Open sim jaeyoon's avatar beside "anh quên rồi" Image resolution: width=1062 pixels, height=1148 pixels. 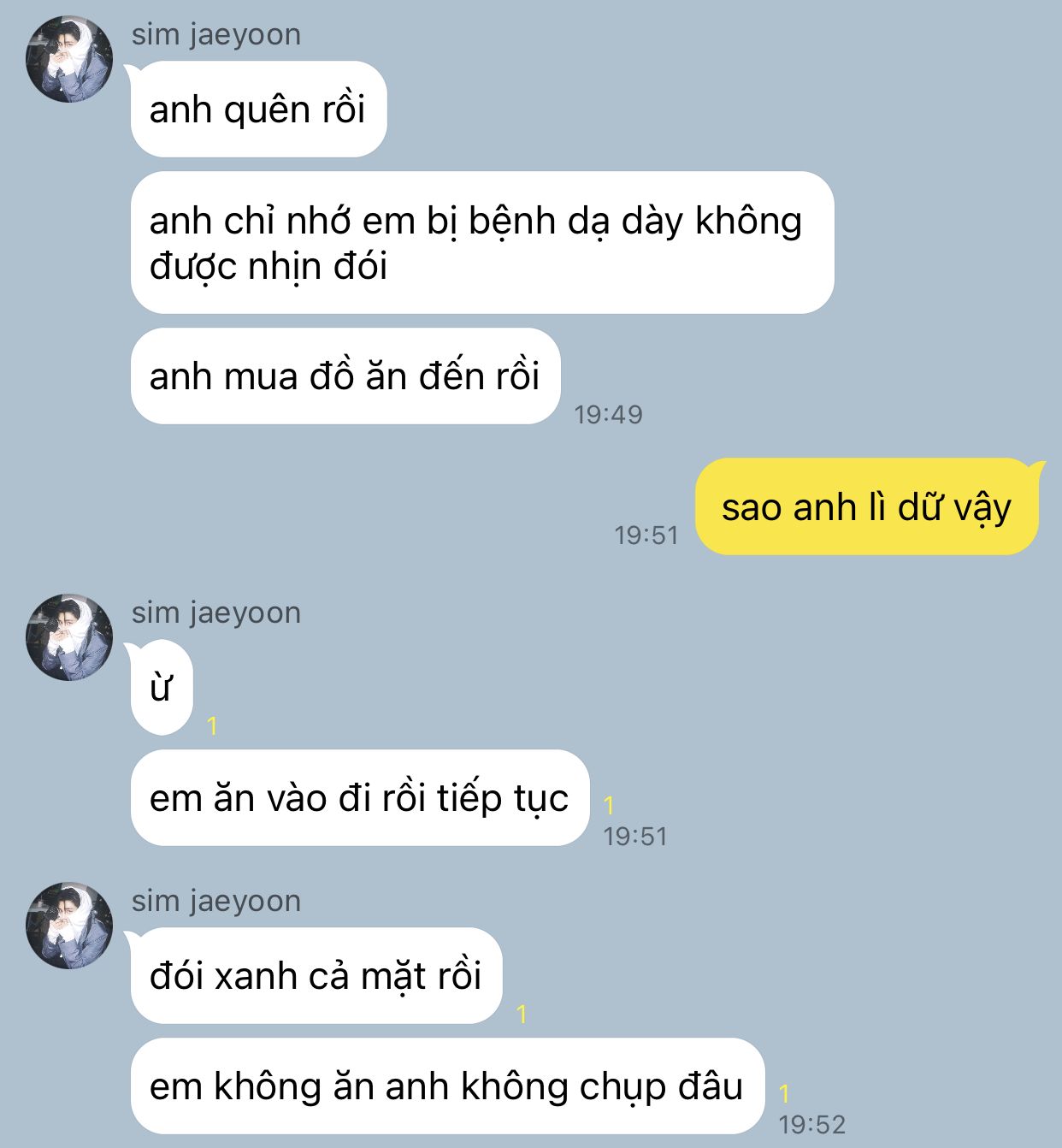click(x=69, y=59)
